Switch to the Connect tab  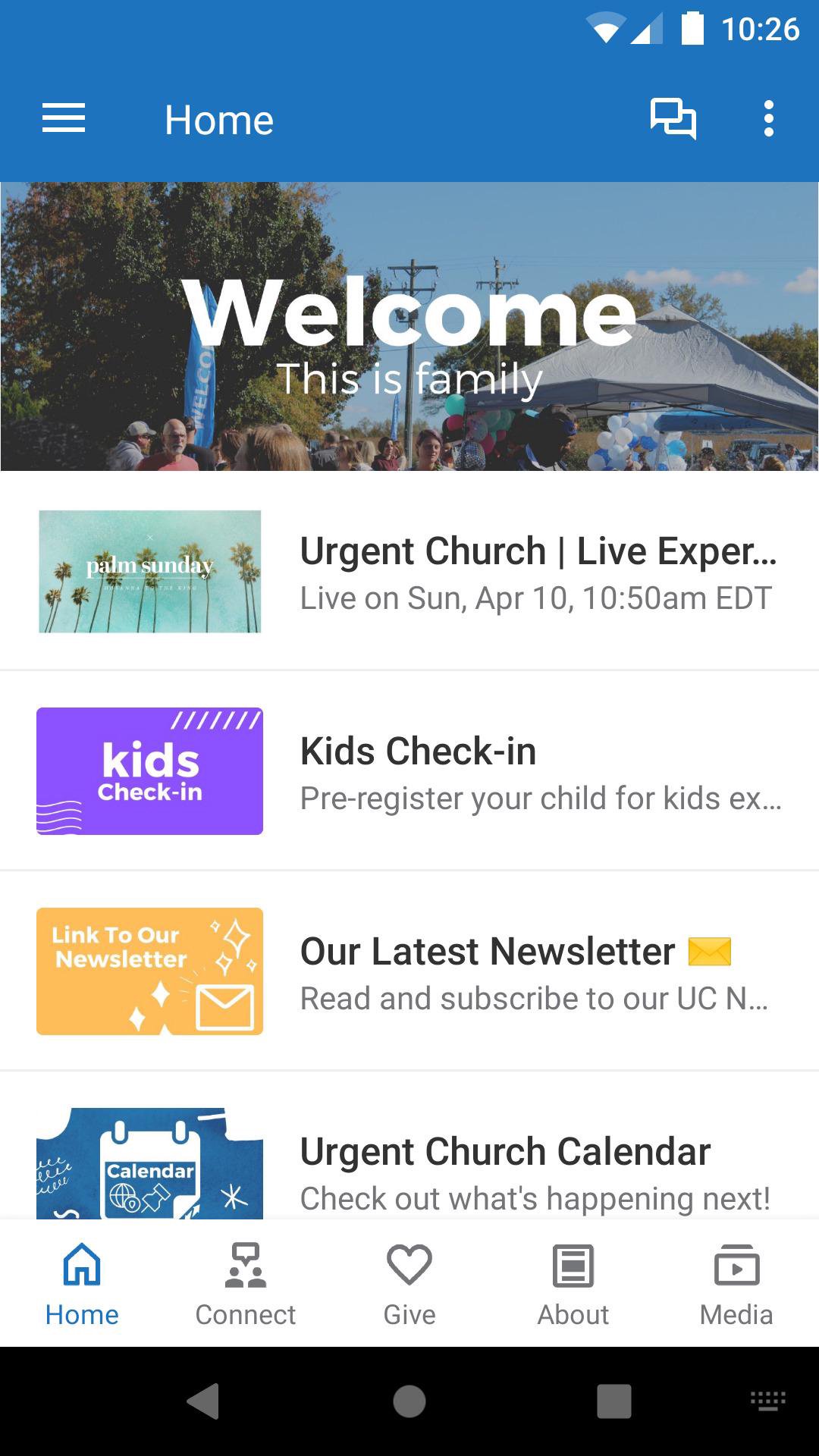point(246,1283)
